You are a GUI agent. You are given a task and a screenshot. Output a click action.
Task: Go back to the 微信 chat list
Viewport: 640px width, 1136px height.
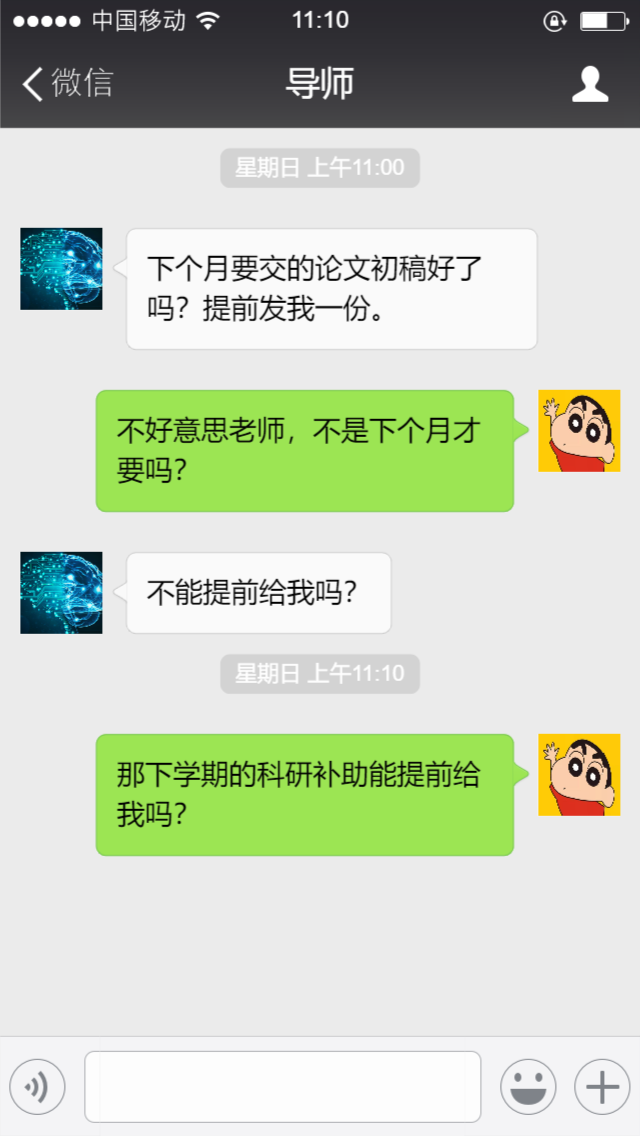pyautogui.click(x=68, y=84)
